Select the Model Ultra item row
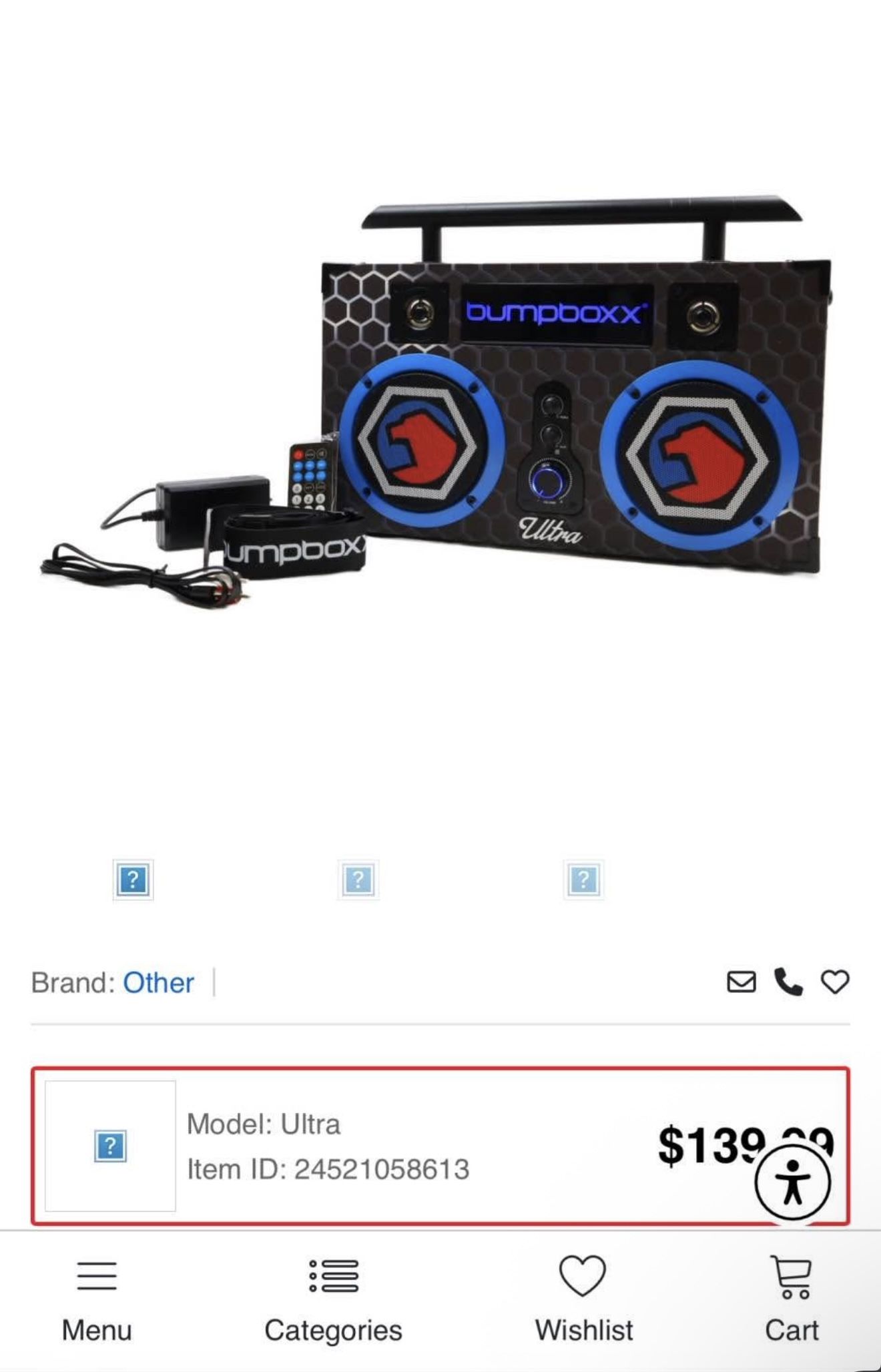Image resolution: width=881 pixels, height=1372 pixels. (441, 1146)
